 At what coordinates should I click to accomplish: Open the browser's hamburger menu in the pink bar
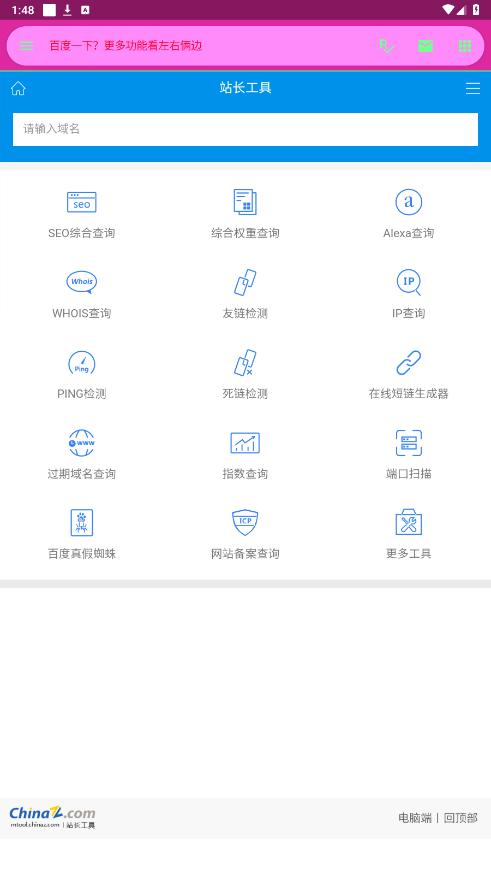tap(26, 46)
